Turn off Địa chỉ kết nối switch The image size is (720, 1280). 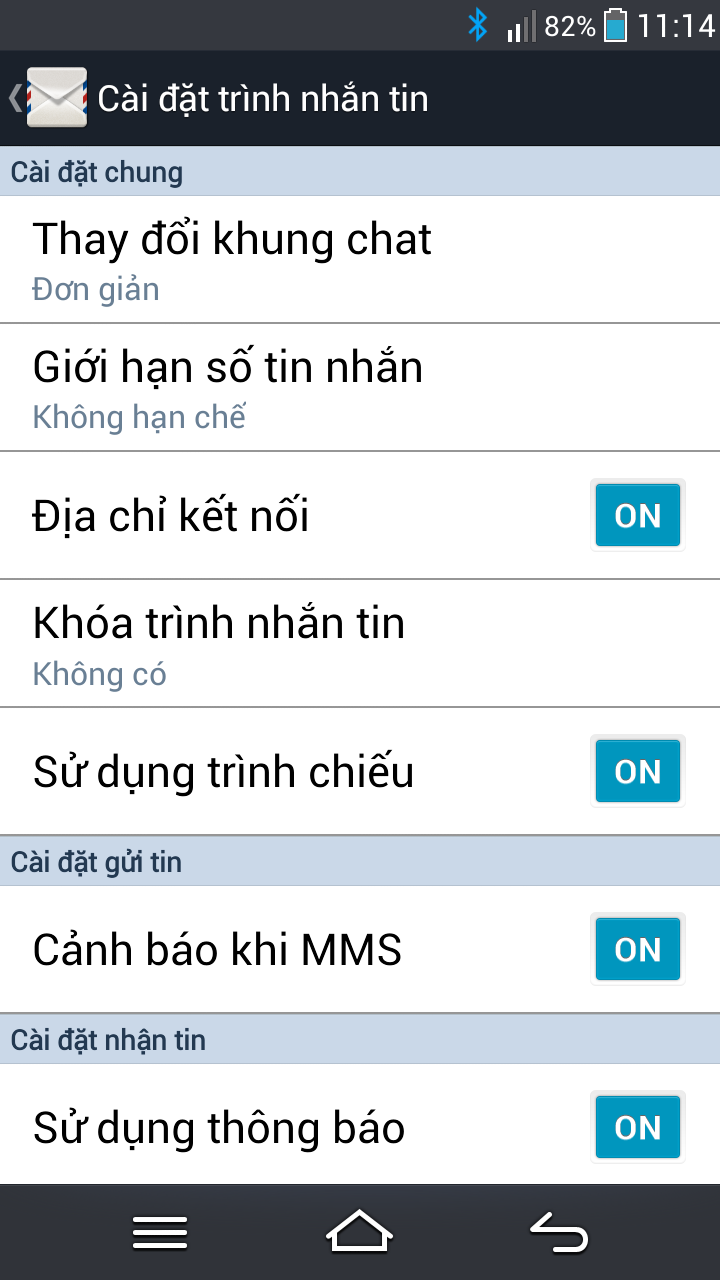637,516
